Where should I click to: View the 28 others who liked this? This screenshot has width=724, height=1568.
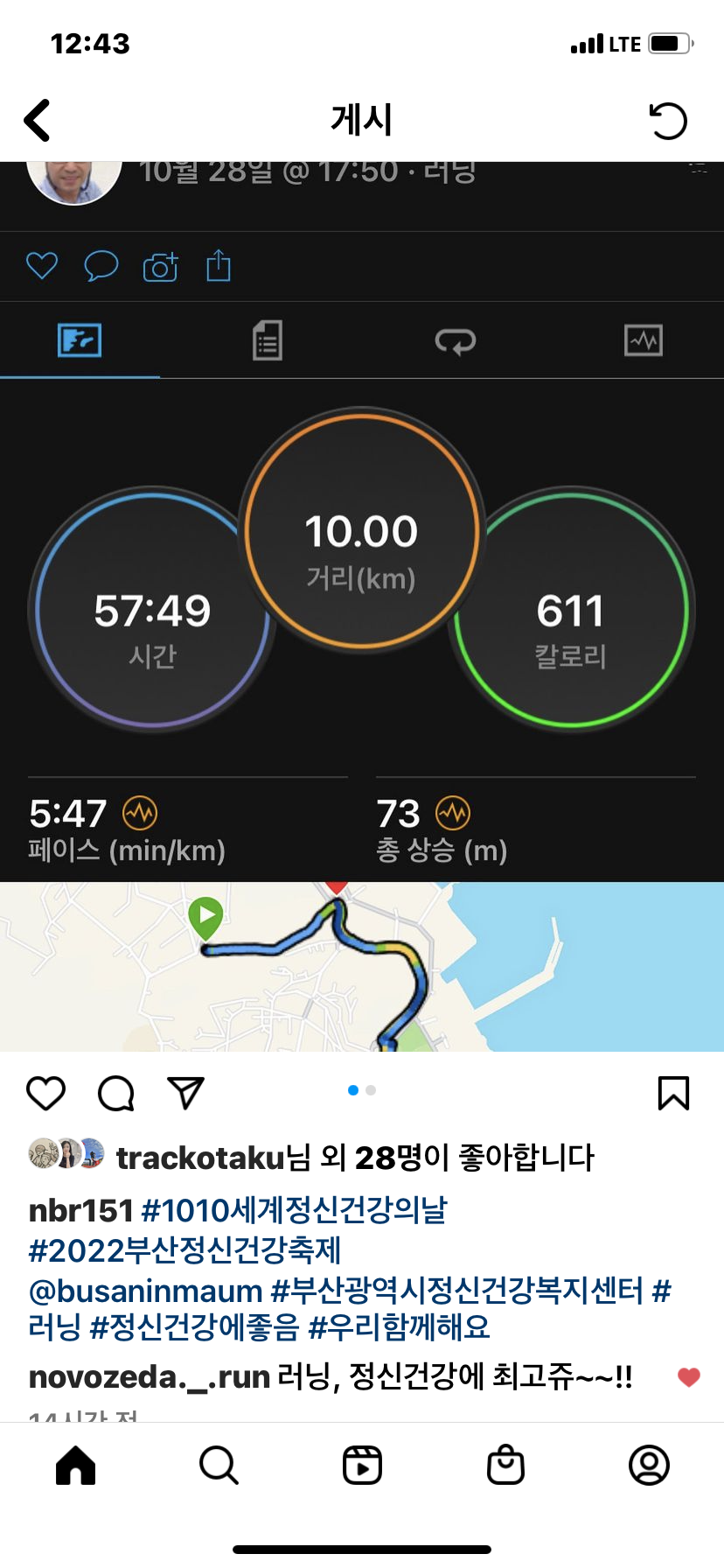pyautogui.click(x=388, y=1158)
